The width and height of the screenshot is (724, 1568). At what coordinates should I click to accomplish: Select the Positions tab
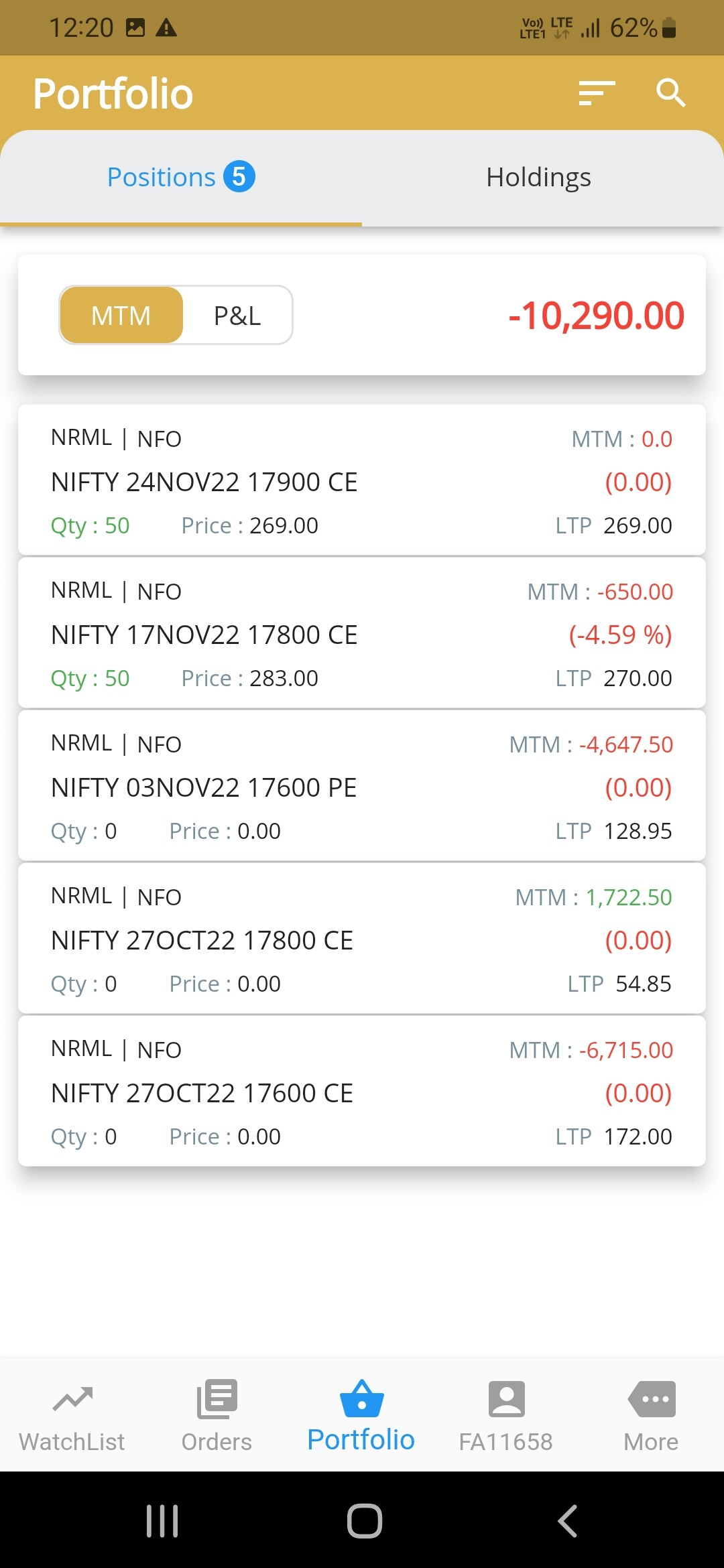(x=181, y=178)
